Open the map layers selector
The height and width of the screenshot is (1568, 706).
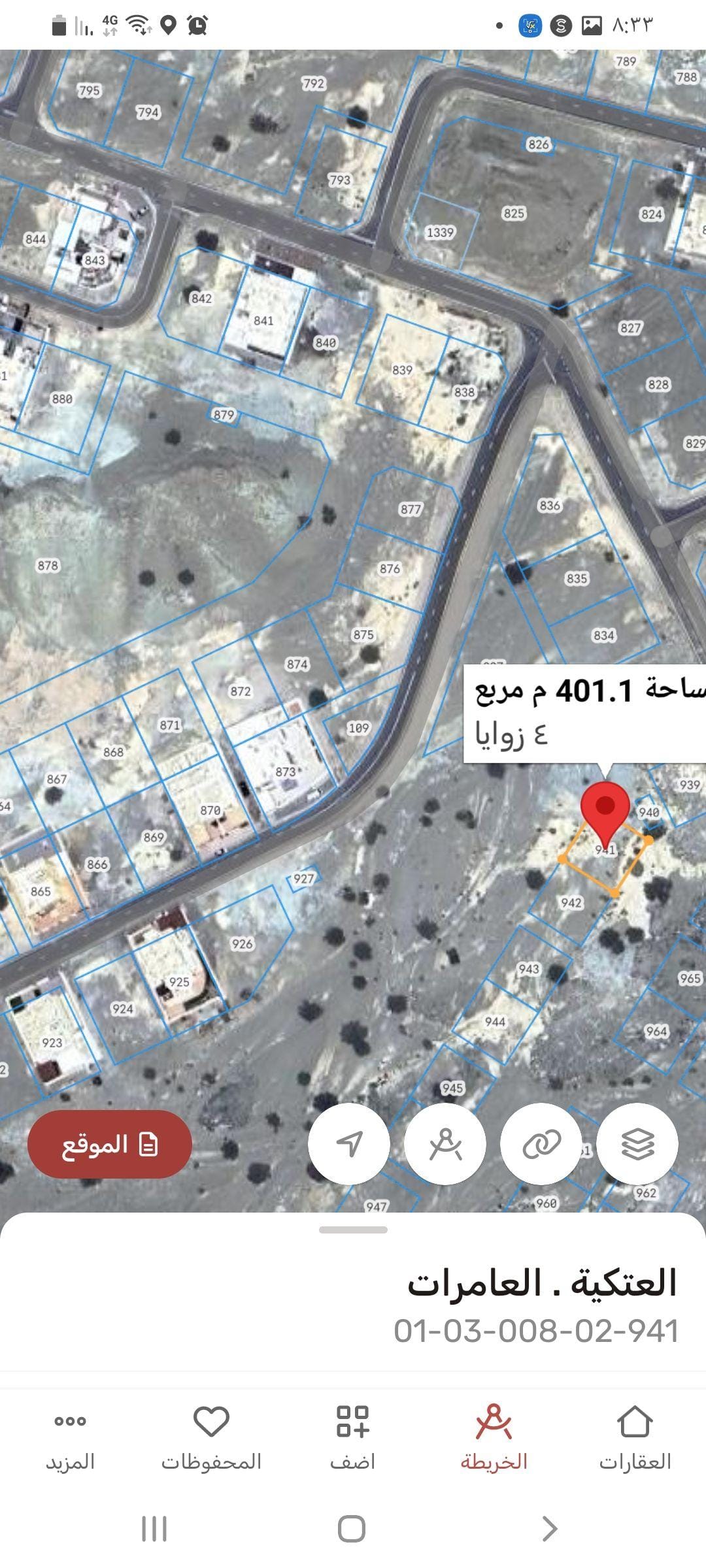pyautogui.click(x=637, y=1144)
